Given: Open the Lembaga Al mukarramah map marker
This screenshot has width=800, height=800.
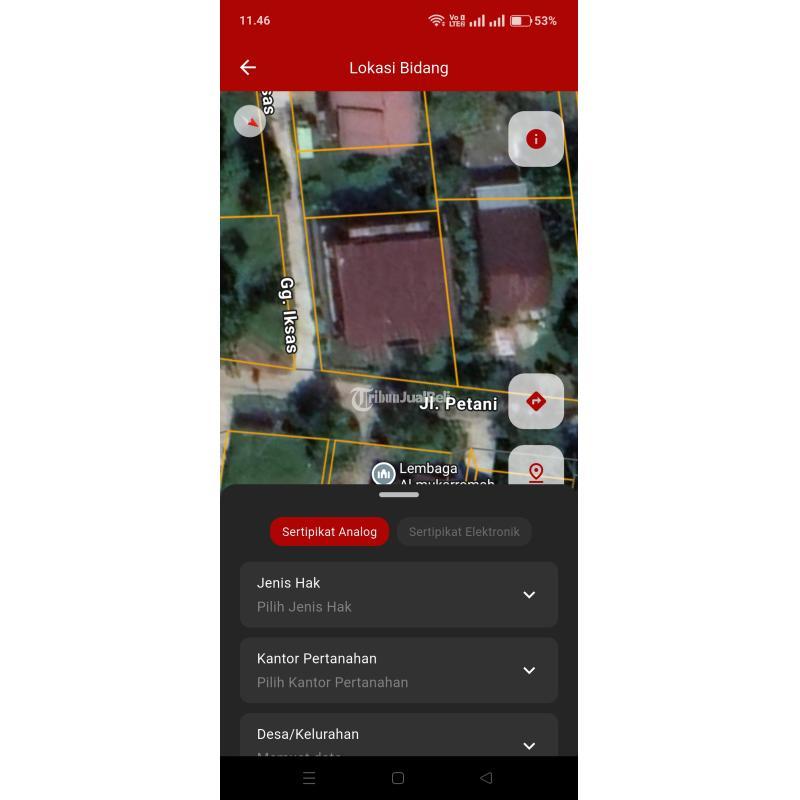Looking at the screenshot, I should coord(384,474).
